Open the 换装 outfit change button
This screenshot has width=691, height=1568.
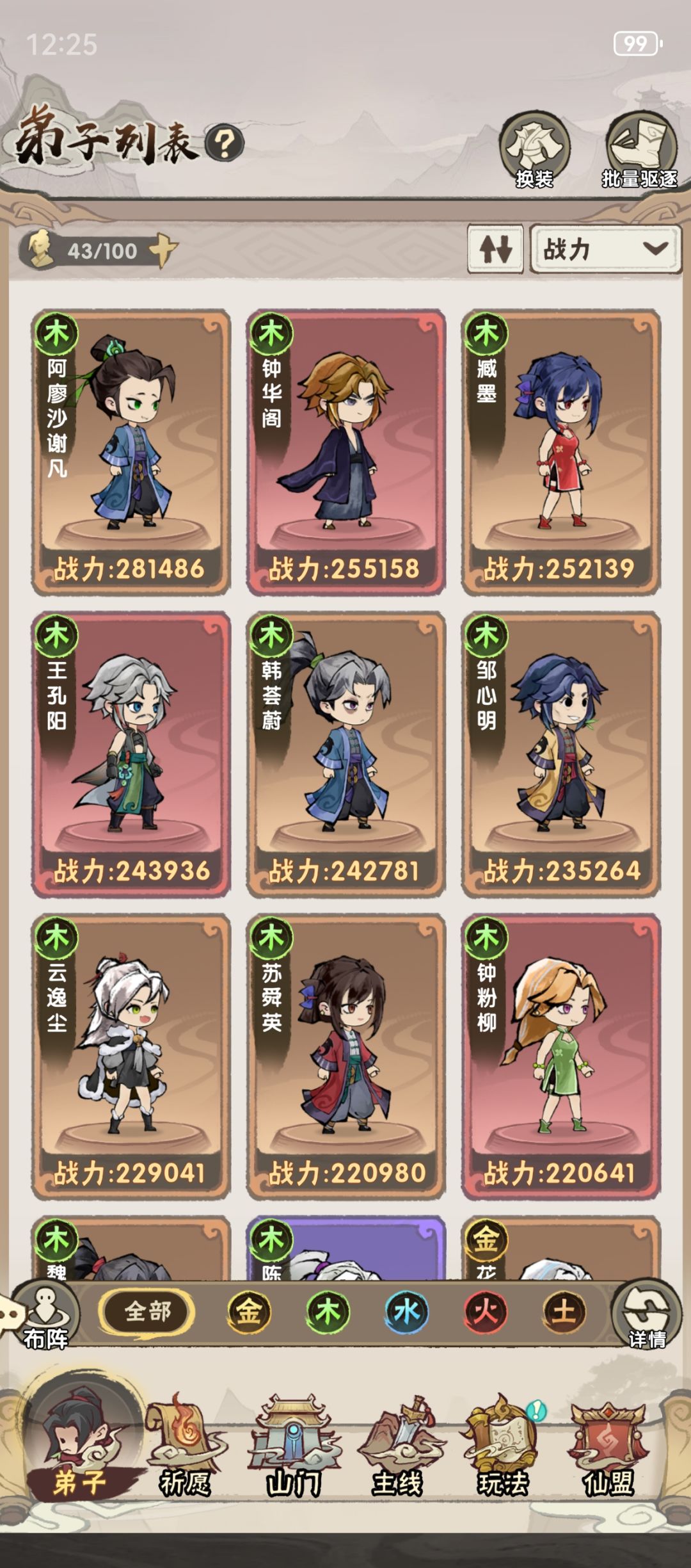[x=534, y=150]
